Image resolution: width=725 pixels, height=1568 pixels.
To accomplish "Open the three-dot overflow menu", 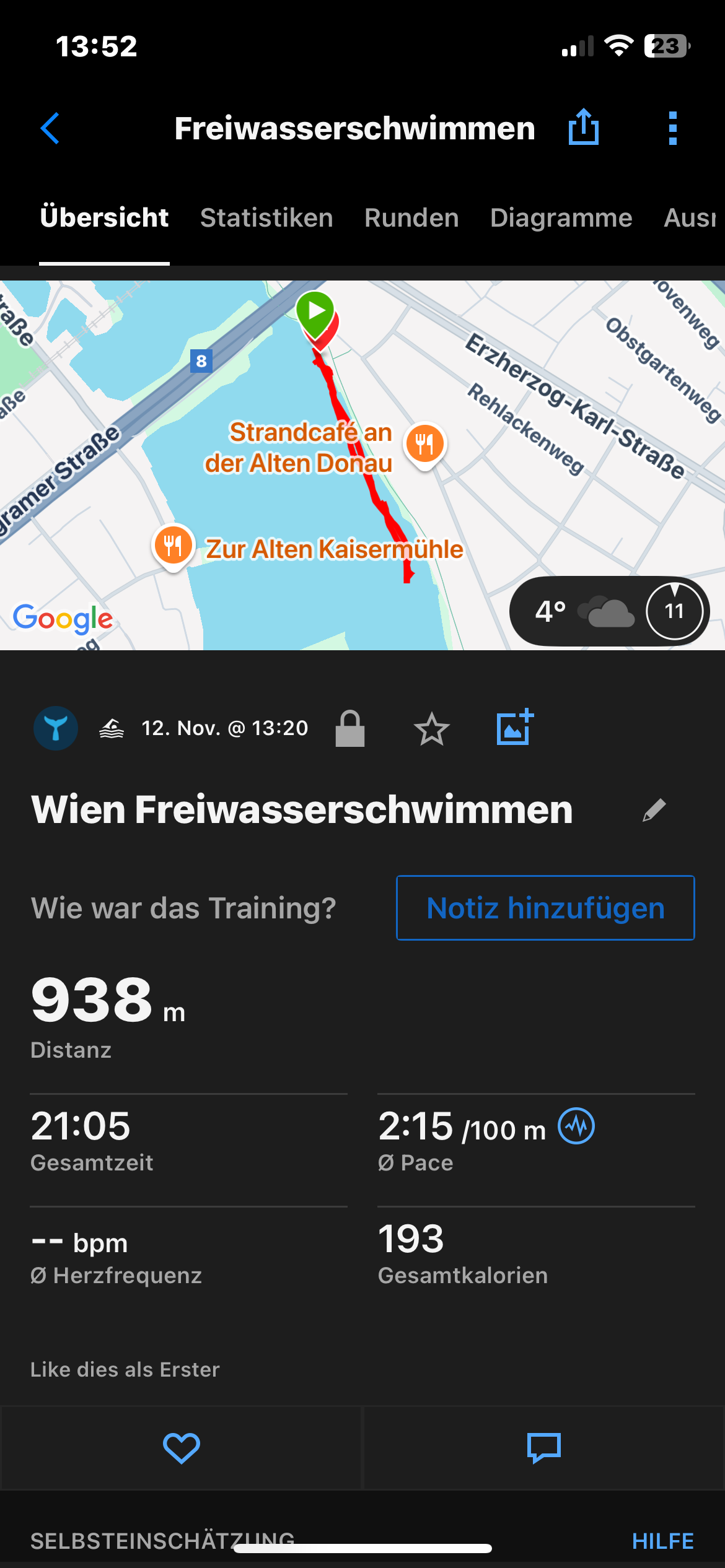I will coord(673,128).
